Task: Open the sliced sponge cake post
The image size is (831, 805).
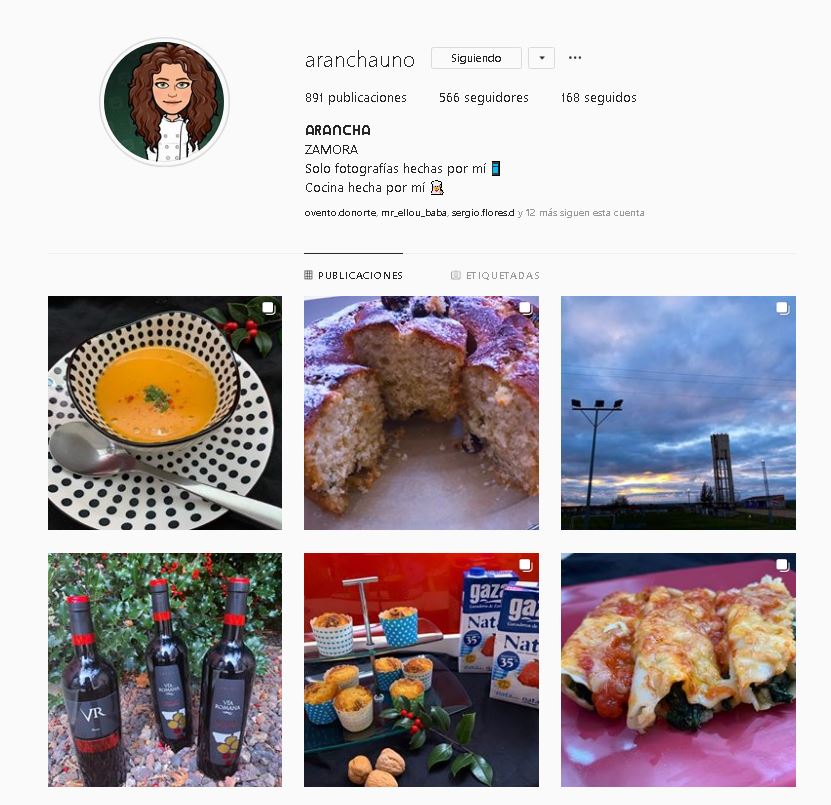Action: [x=421, y=413]
